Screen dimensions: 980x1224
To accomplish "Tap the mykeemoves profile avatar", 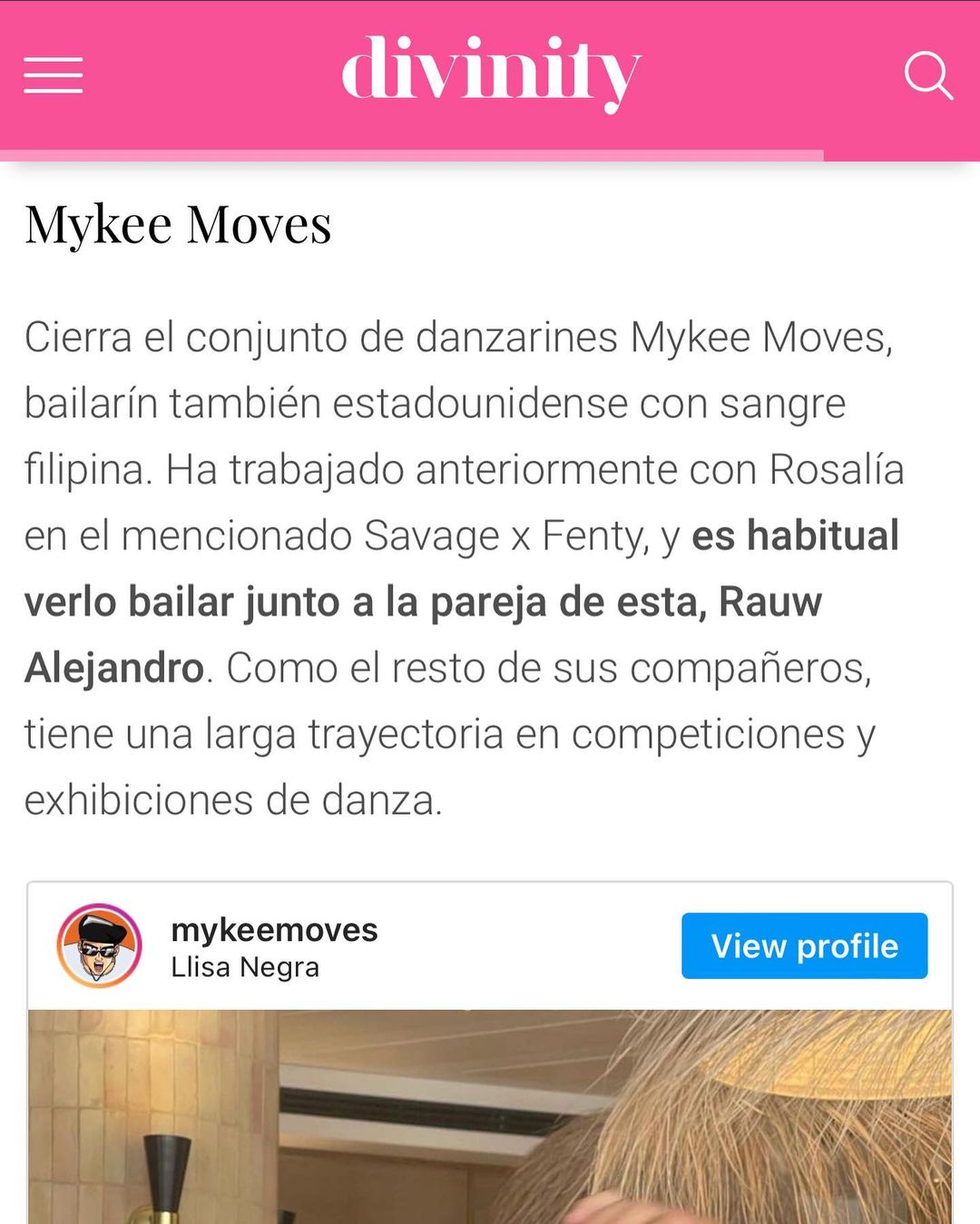I will click(x=100, y=945).
